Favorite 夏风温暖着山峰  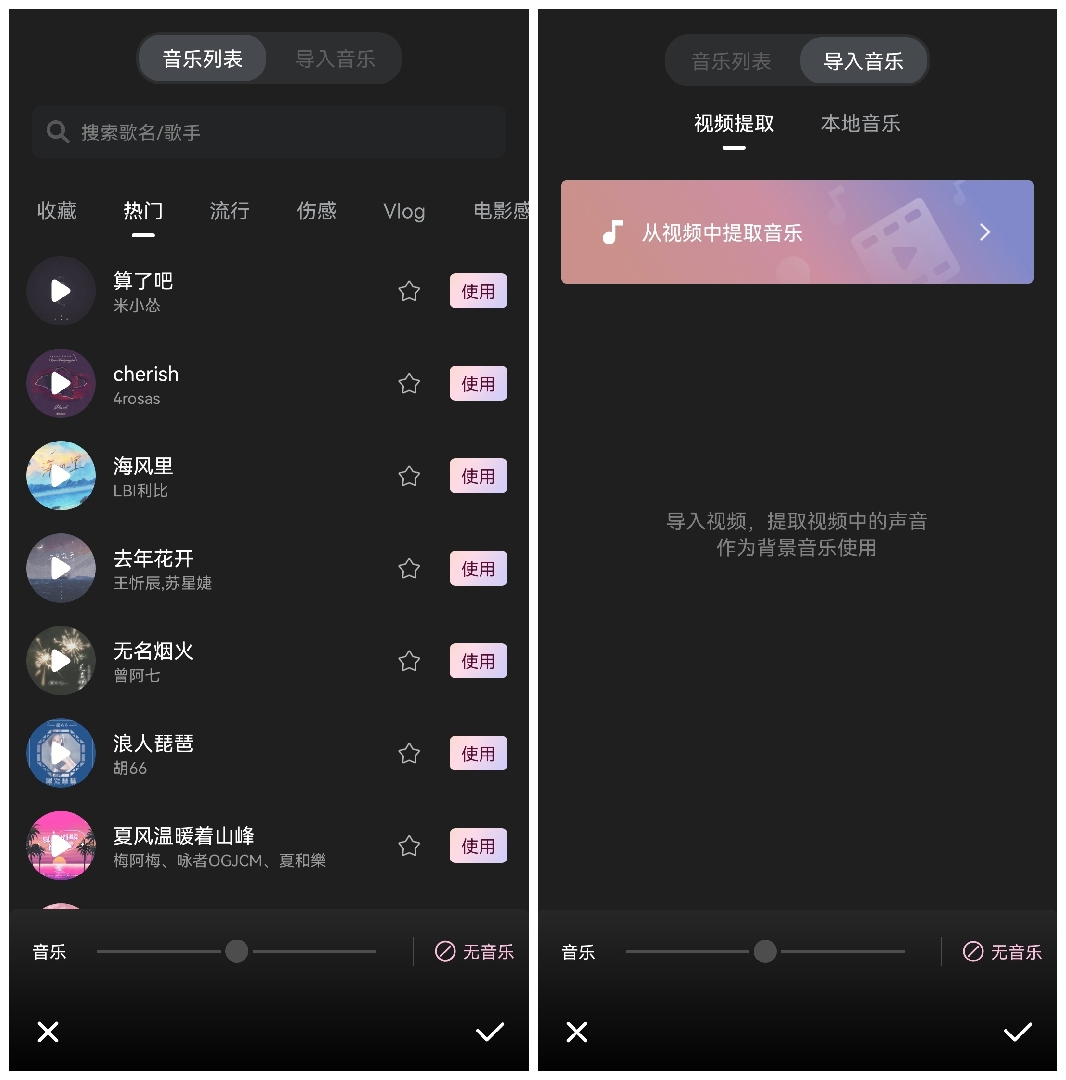(409, 845)
